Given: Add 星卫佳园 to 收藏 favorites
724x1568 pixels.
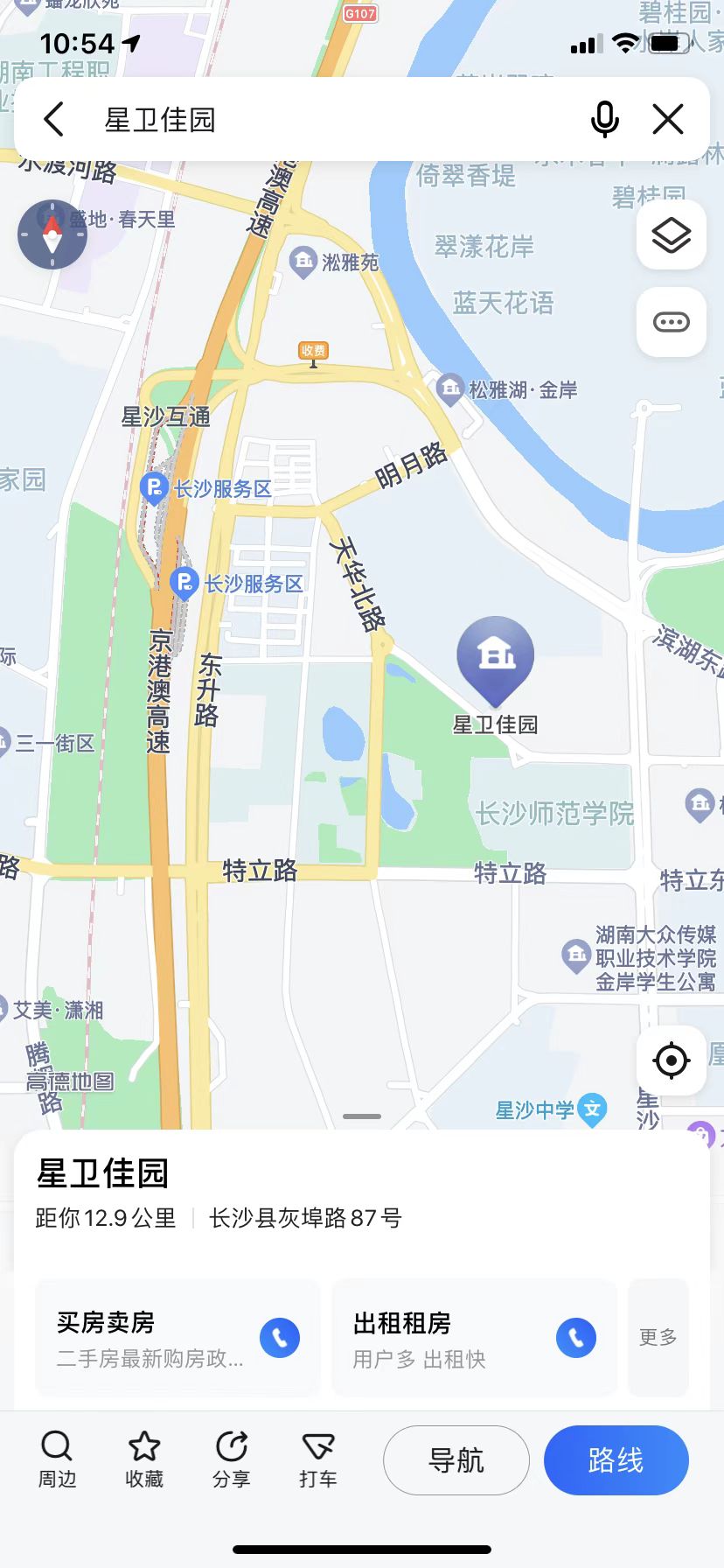Looking at the screenshot, I should click(144, 1459).
